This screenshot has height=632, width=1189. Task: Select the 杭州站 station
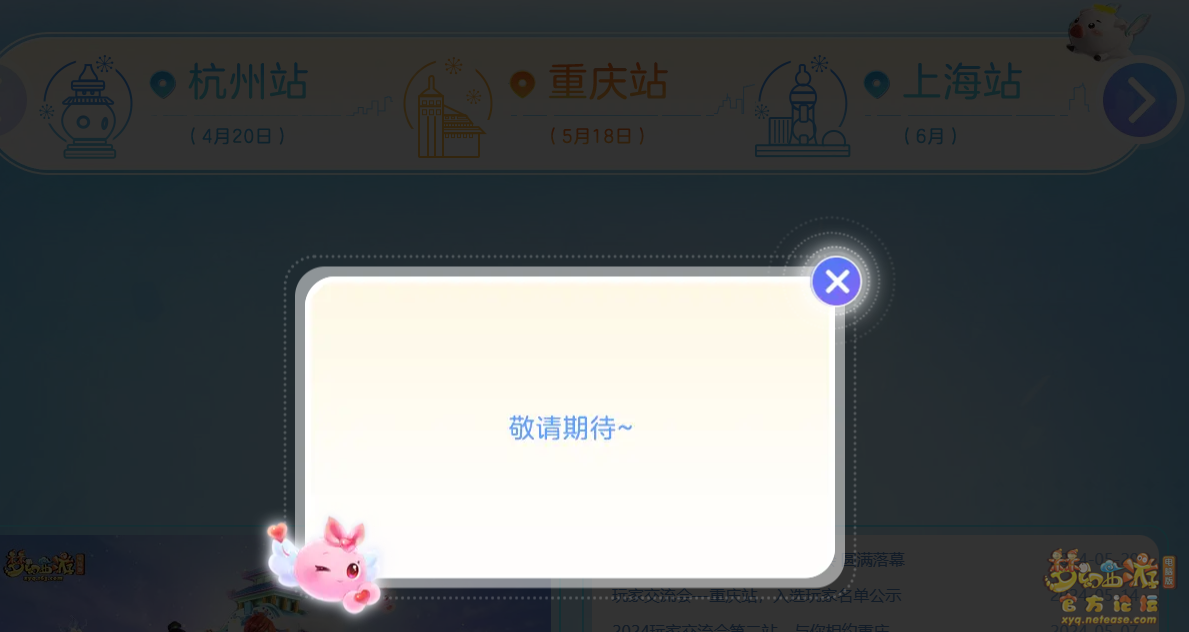[x=248, y=84]
